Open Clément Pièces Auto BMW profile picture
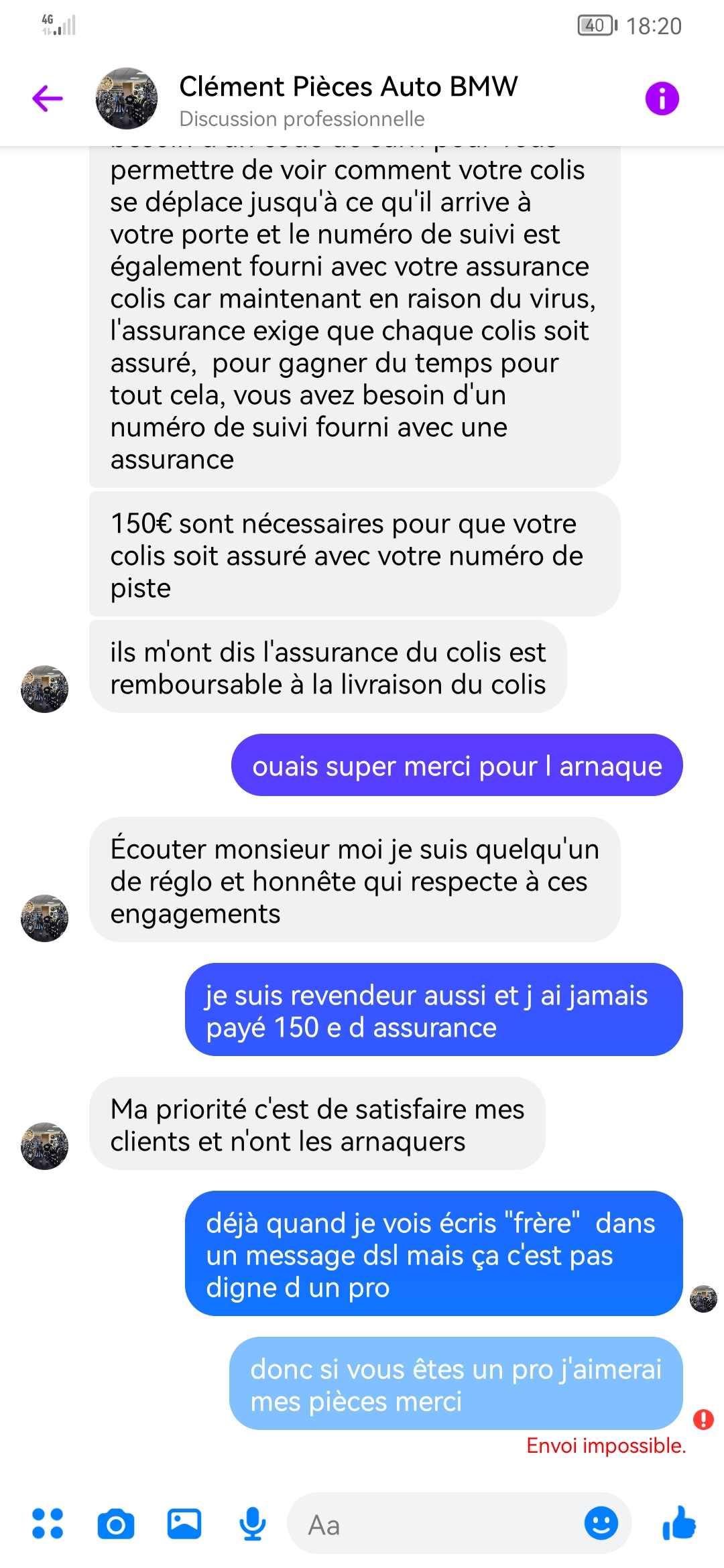 [127, 99]
